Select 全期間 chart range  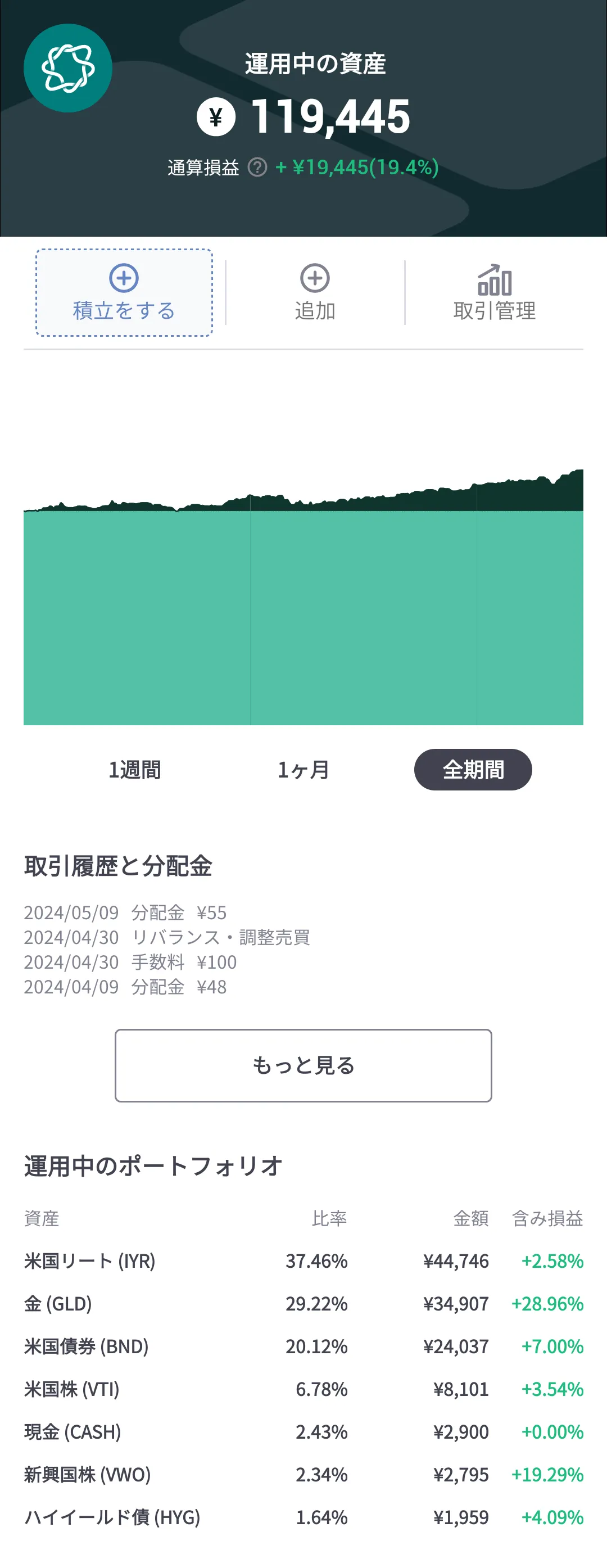(473, 770)
